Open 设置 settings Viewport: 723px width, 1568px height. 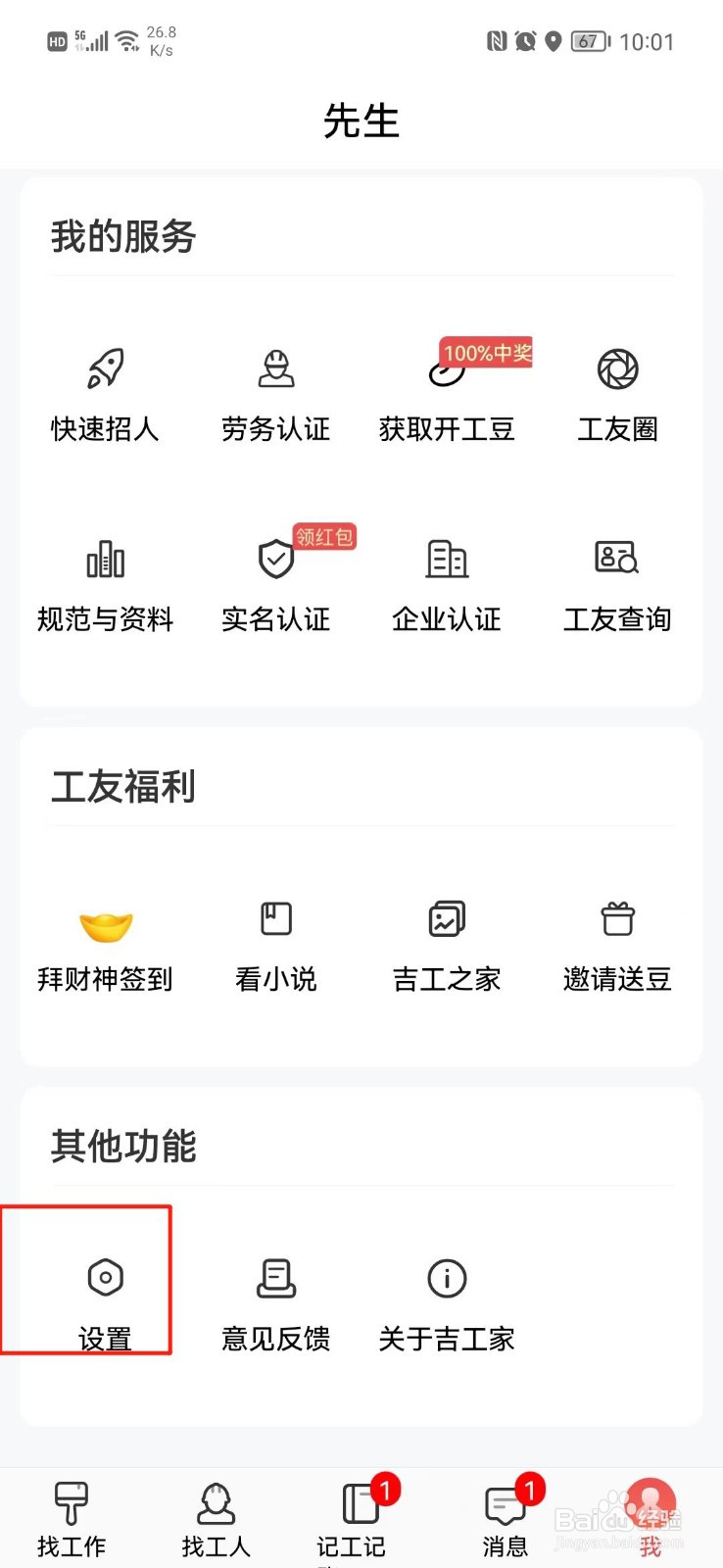[x=105, y=1301]
